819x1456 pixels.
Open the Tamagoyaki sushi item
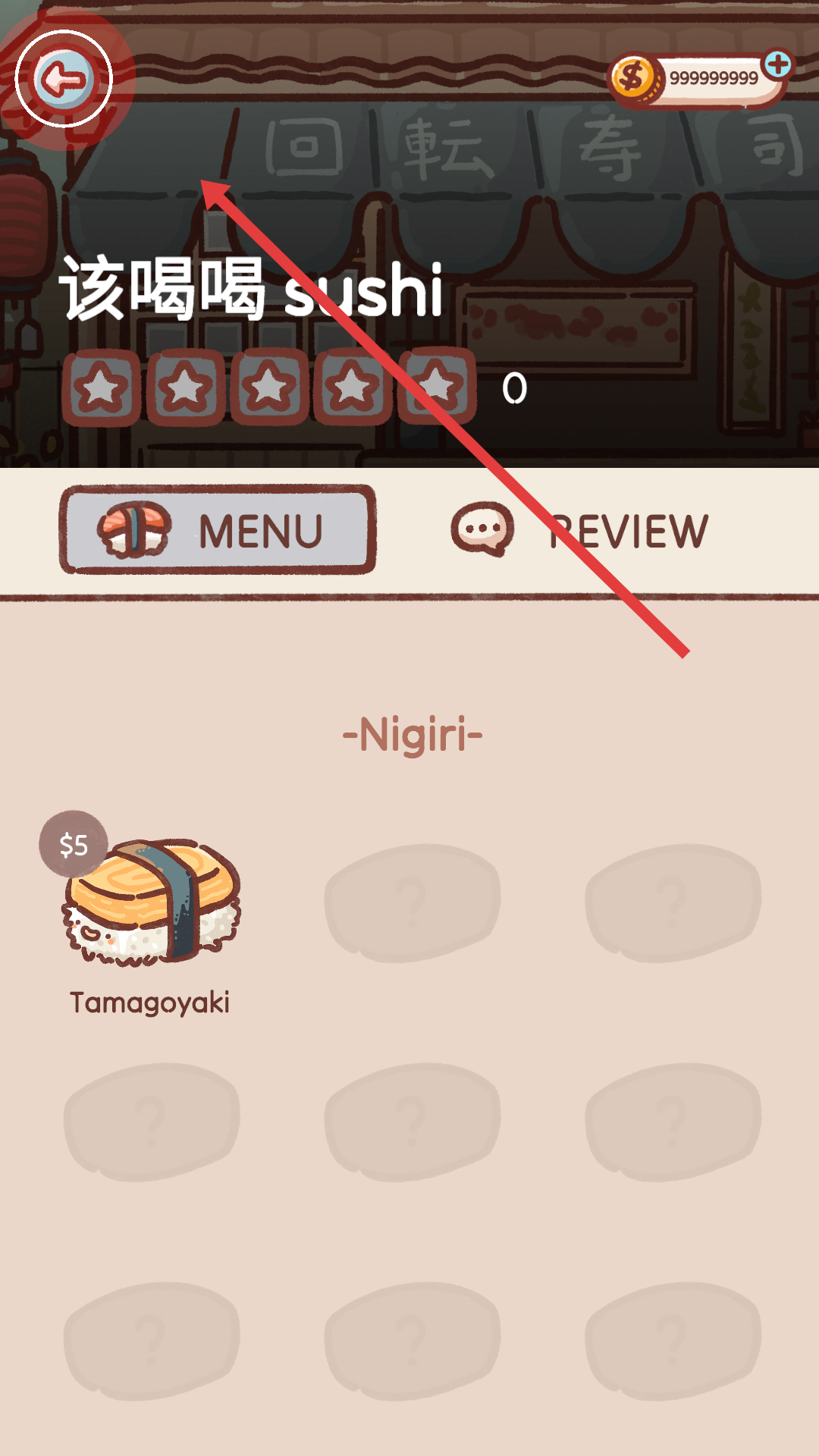coord(151,902)
